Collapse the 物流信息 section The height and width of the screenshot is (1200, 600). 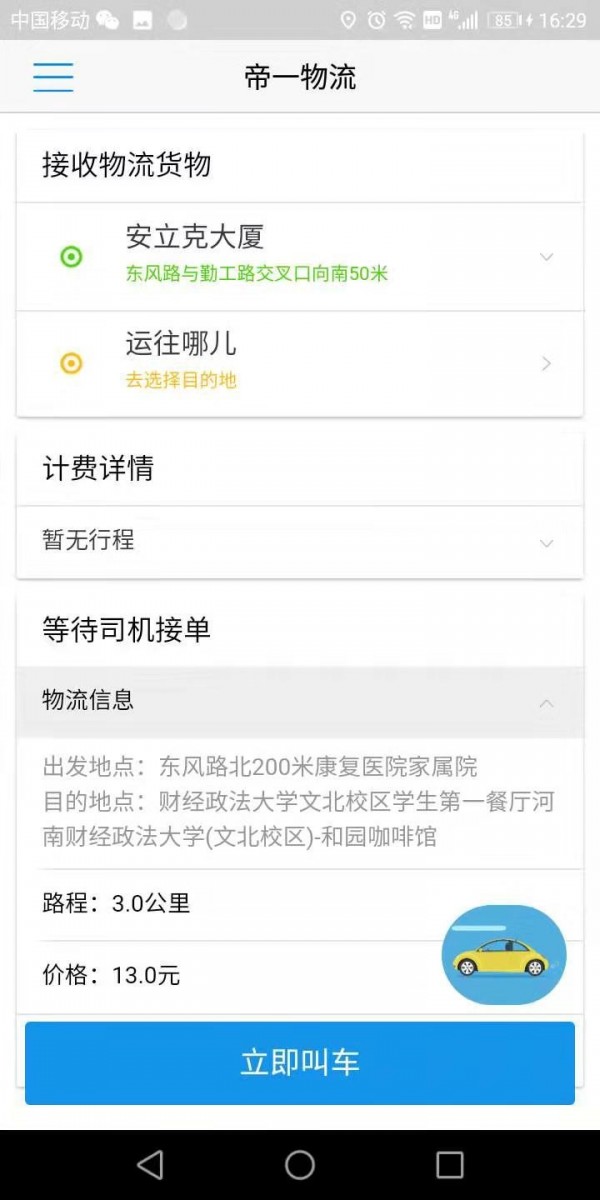pyautogui.click(x=300, y=702)
